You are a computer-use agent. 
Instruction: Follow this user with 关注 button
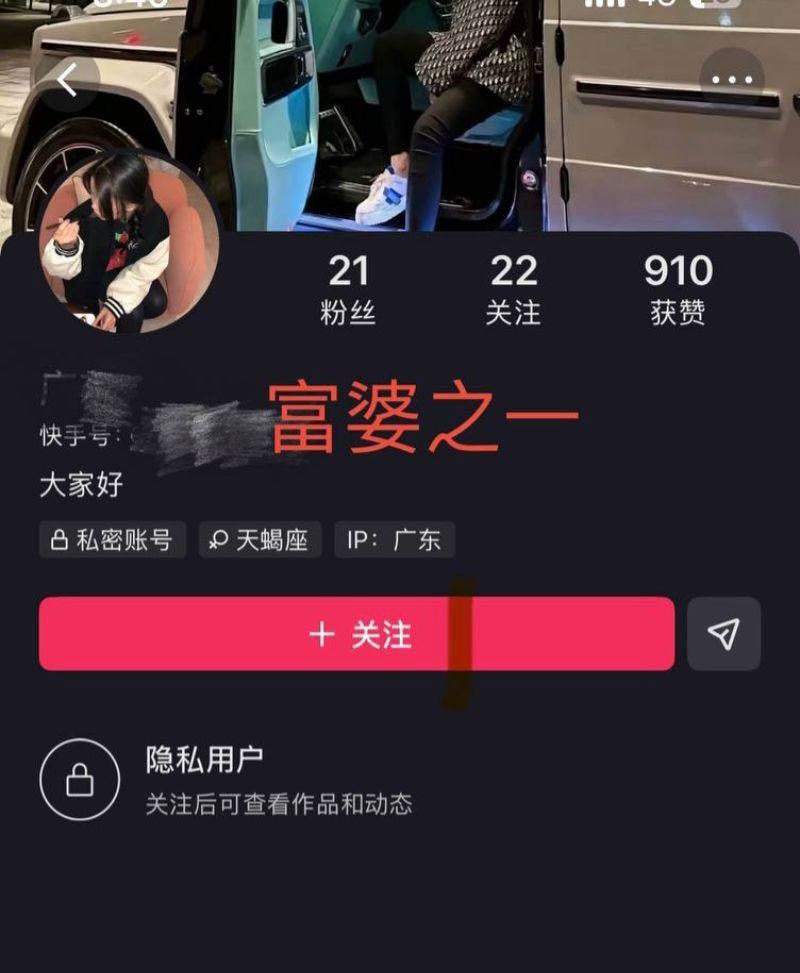357,634
